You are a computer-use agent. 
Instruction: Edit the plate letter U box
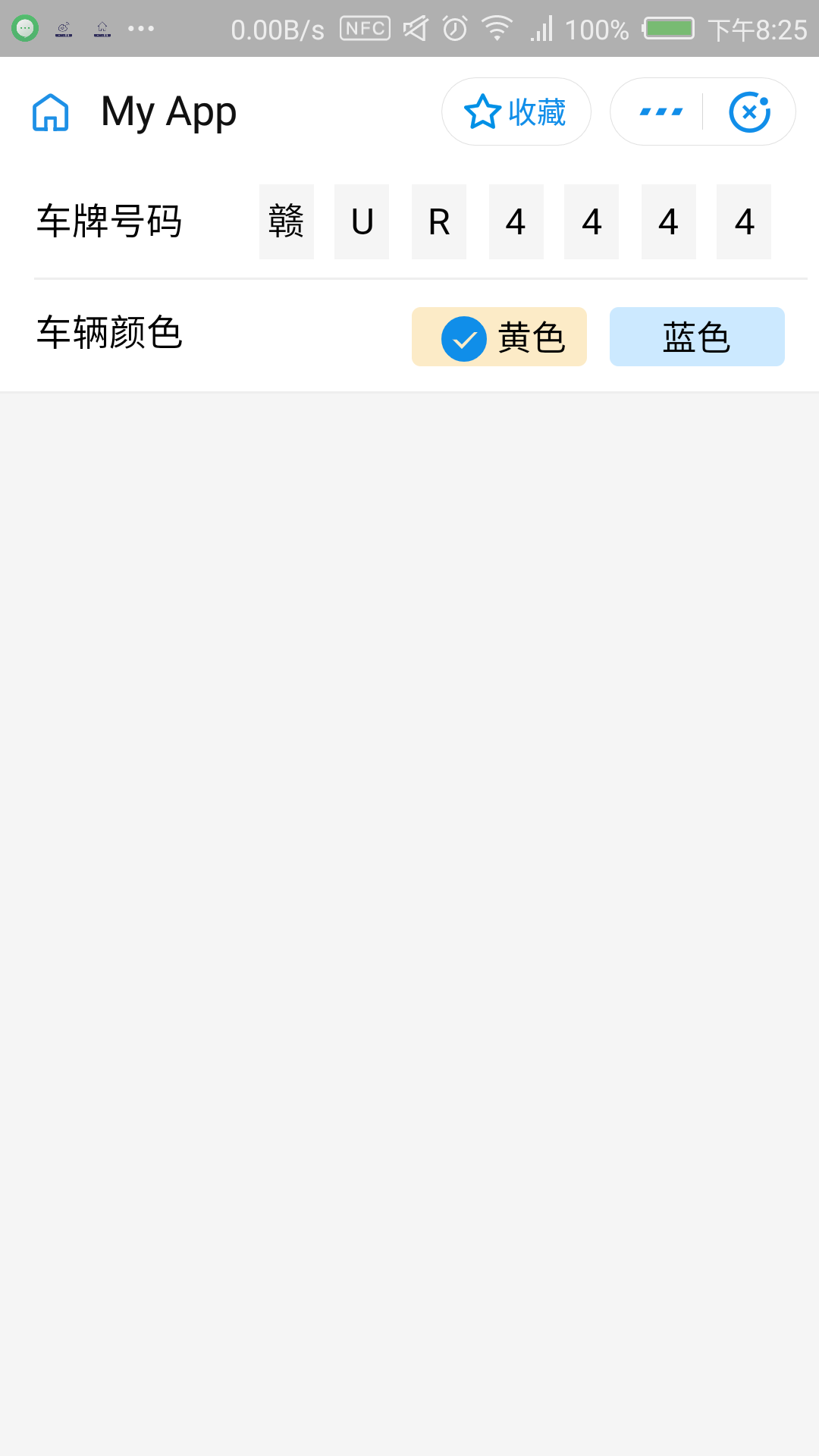[x=362, y=221]
